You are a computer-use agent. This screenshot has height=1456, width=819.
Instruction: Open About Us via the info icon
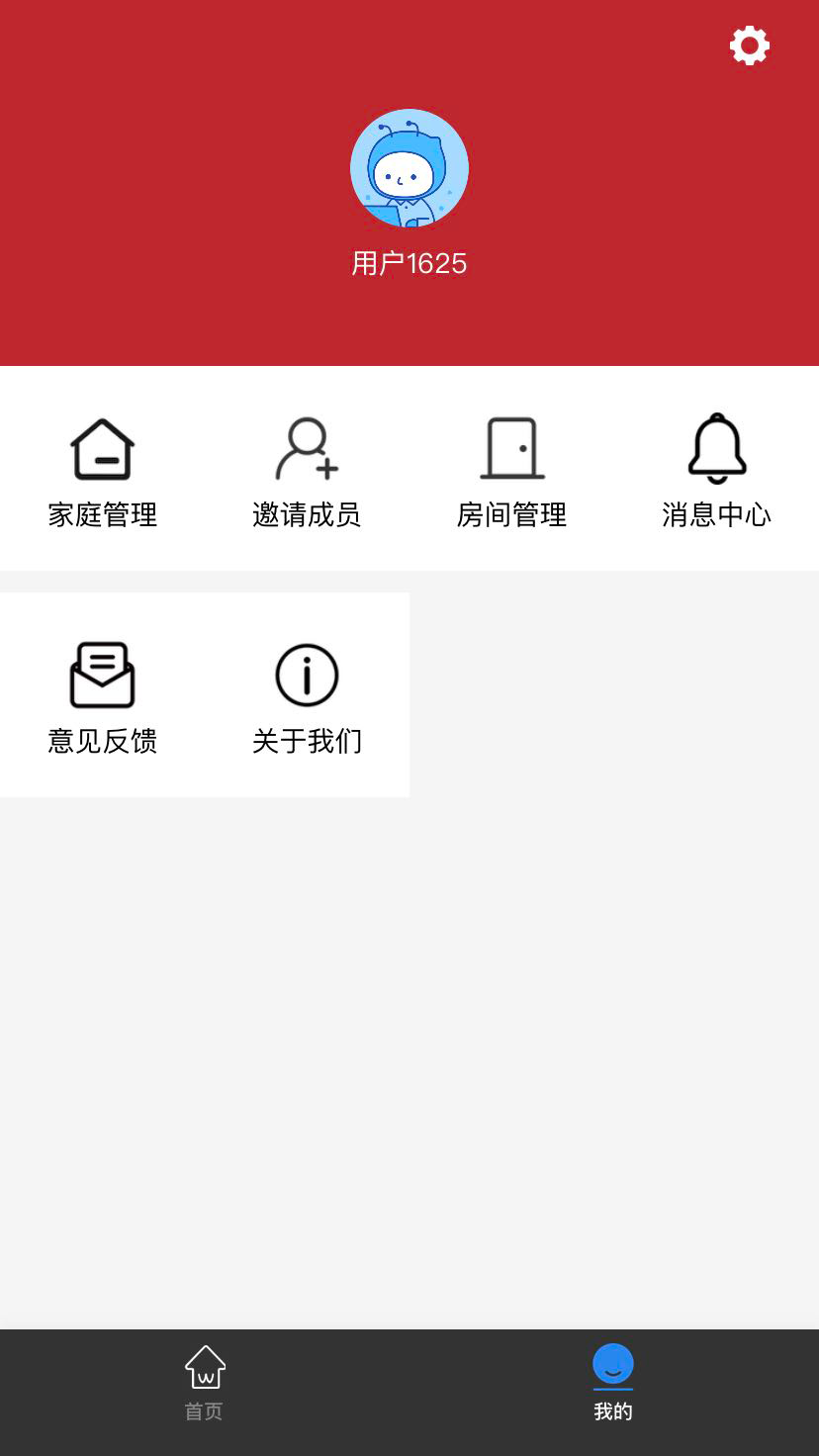click(307, 674)
